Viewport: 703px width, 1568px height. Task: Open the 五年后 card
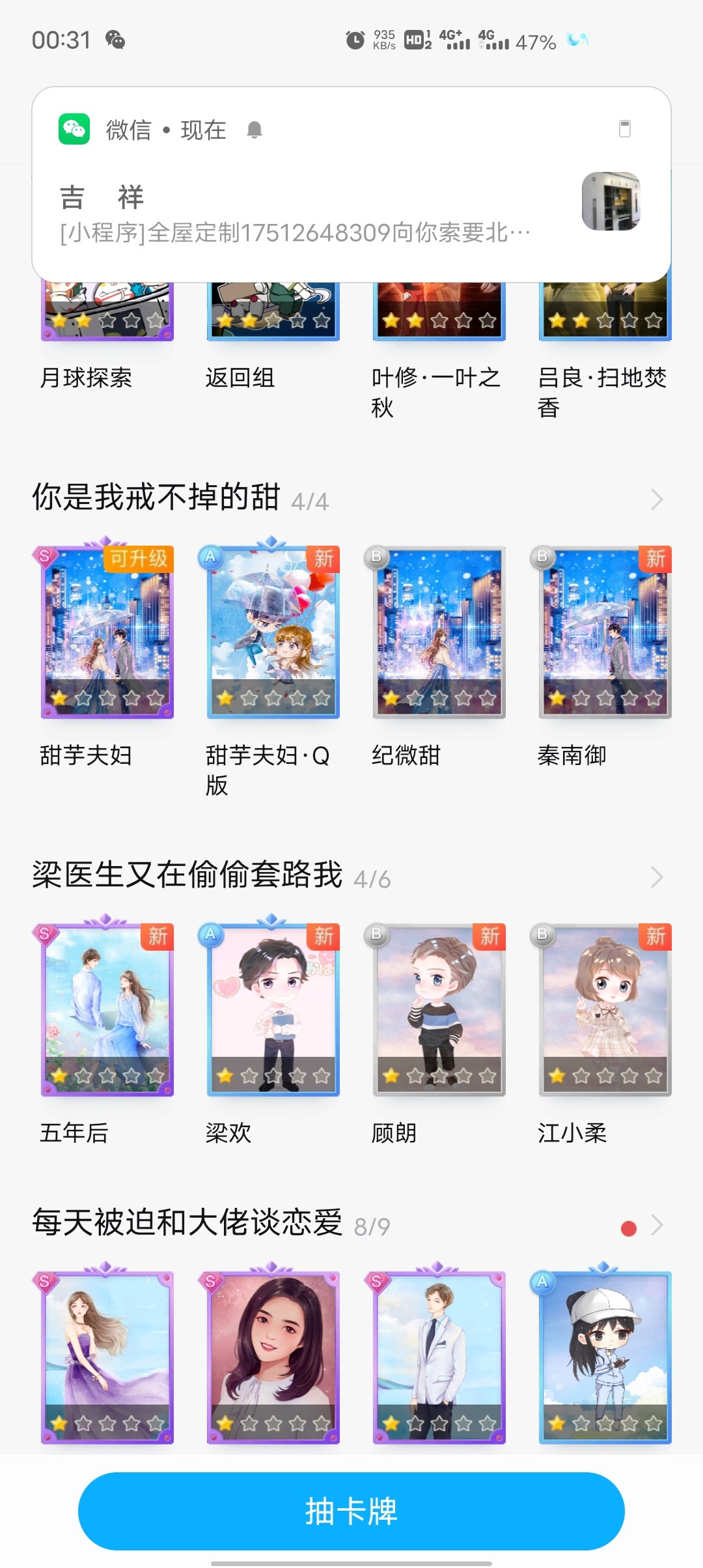107,1009
